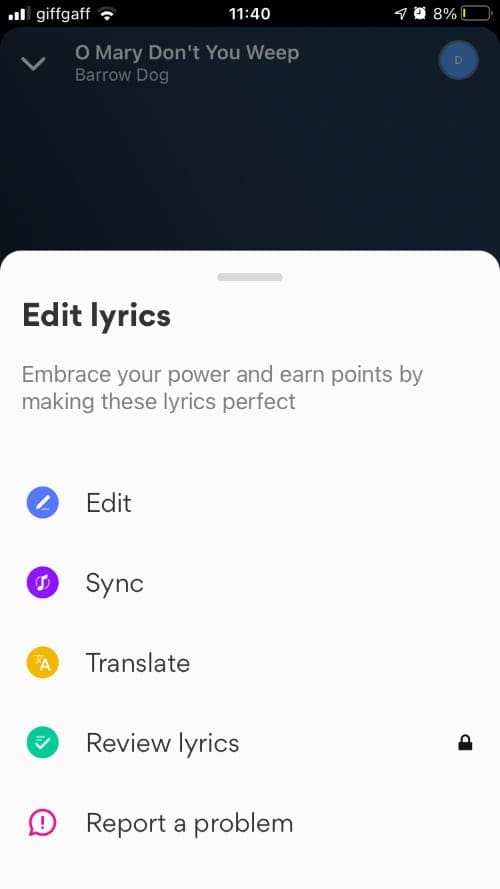The image size is (500, 889).
Task: Open Sync lyrics option
Action: pos(250,583)
